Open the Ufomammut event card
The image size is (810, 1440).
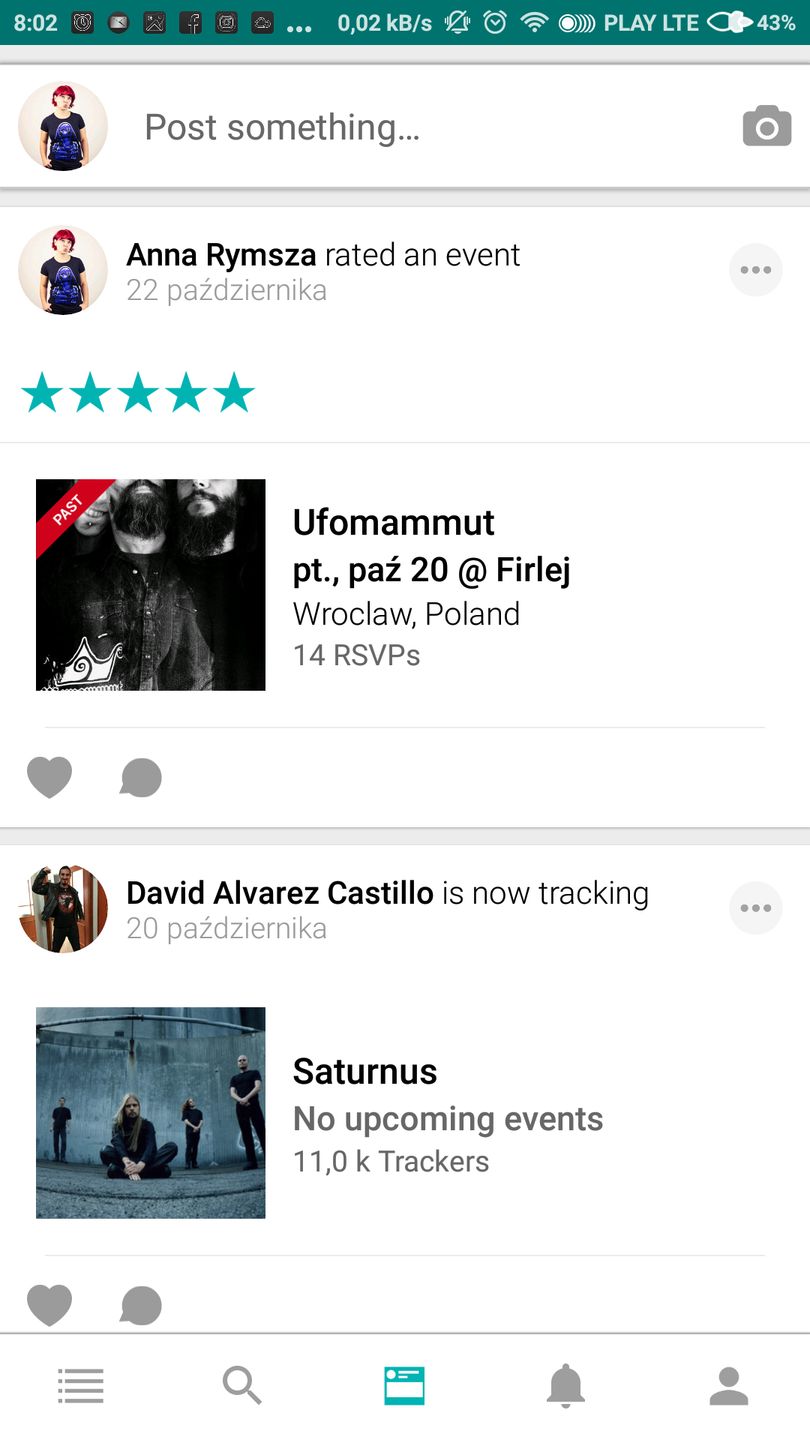click(x=400, y=585)
